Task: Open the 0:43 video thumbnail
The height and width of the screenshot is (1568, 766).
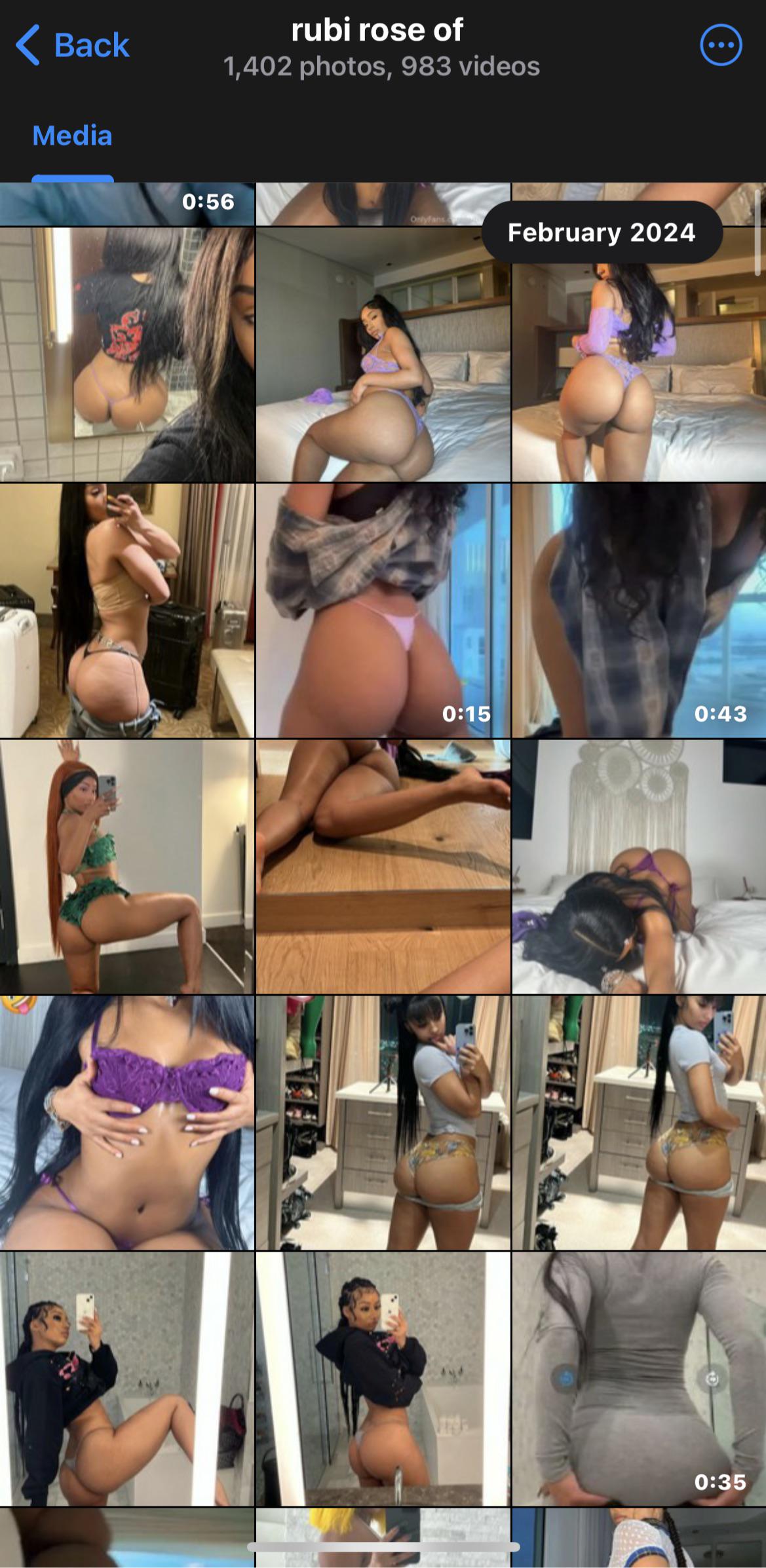Action: [x=639, y=610]
